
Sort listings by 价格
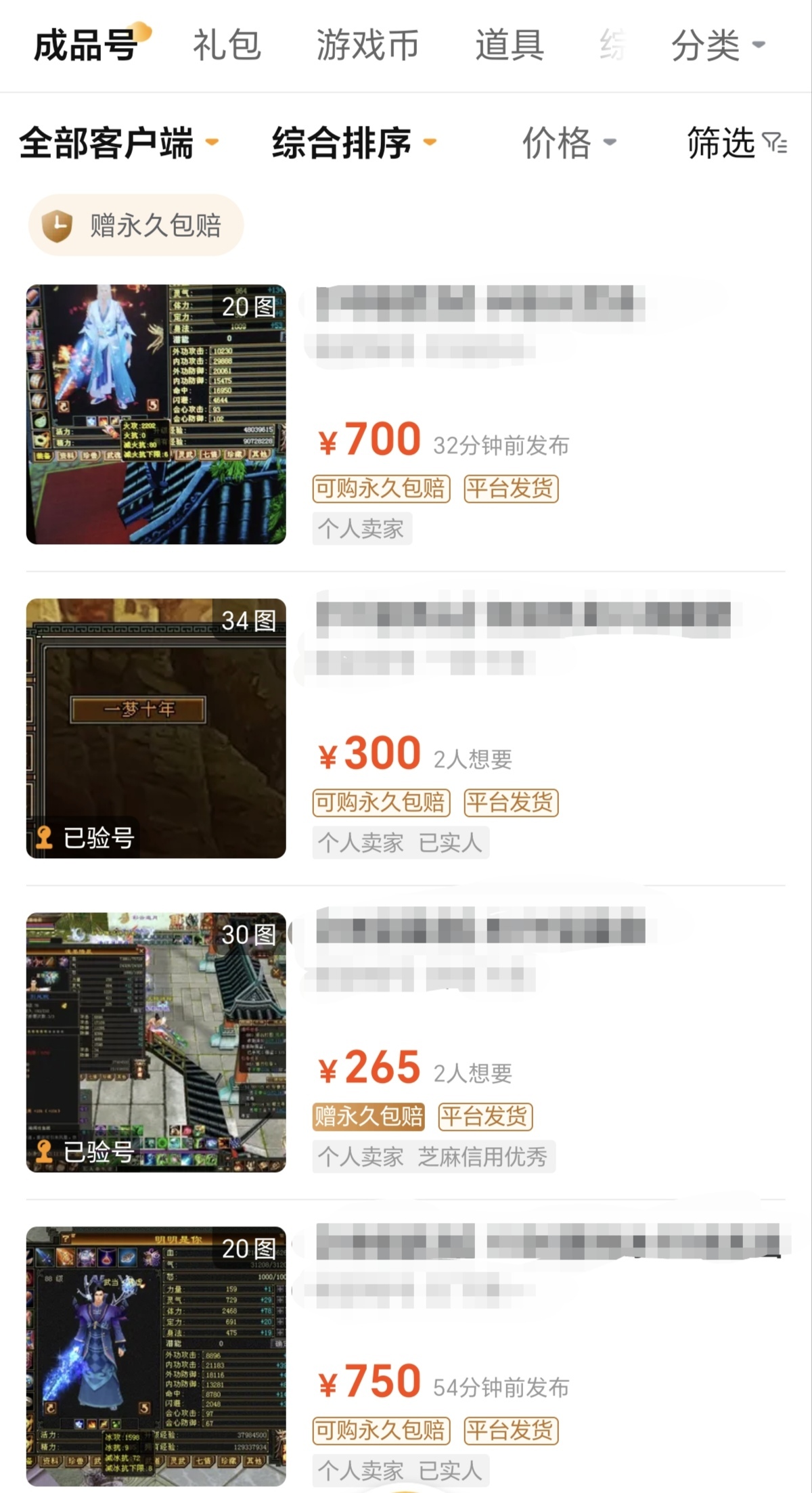pos(568,143)
